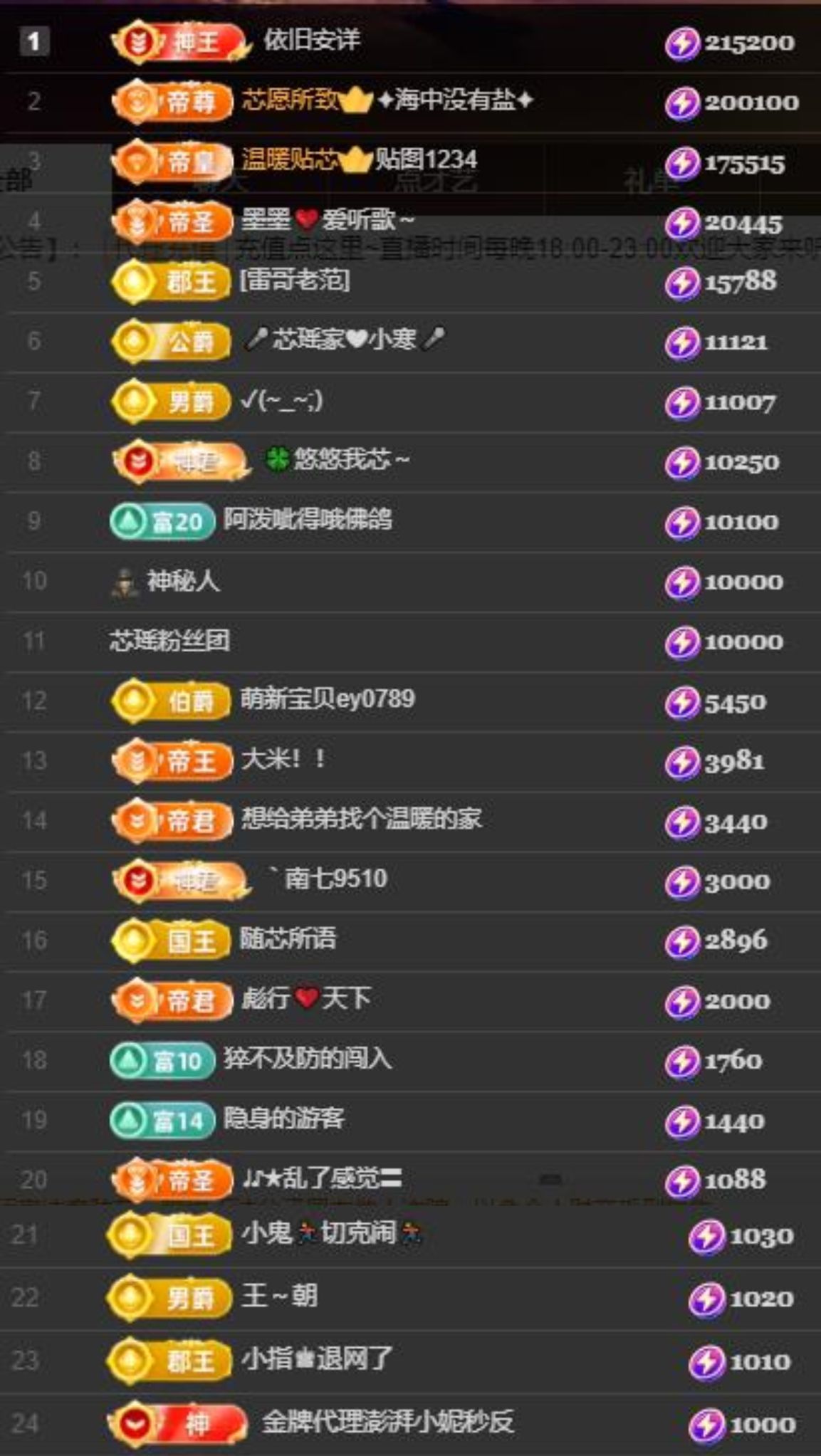Open 阿泼呲得咦佛鸽's entry
821x1456 pixels.
pos(308,520)
